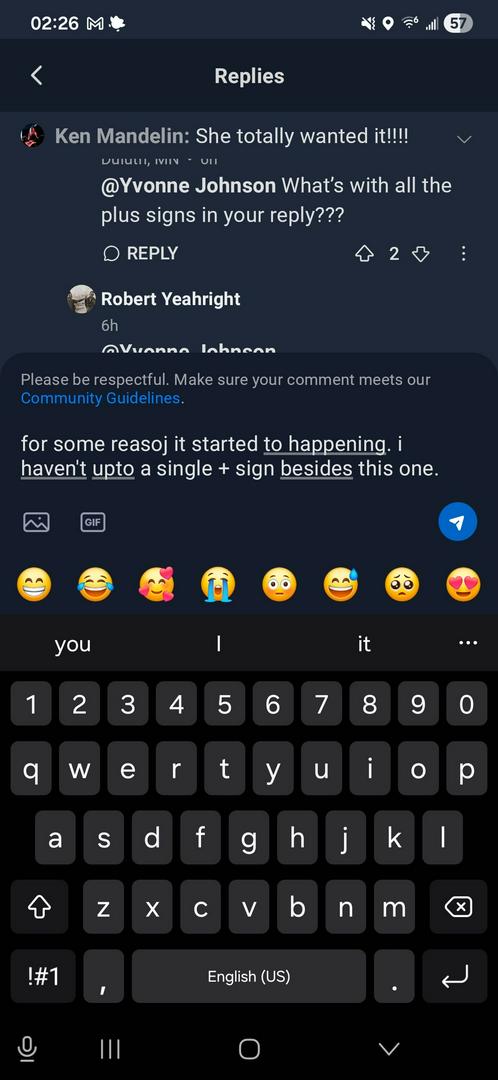Attach an image to the comment

point(37,523)
